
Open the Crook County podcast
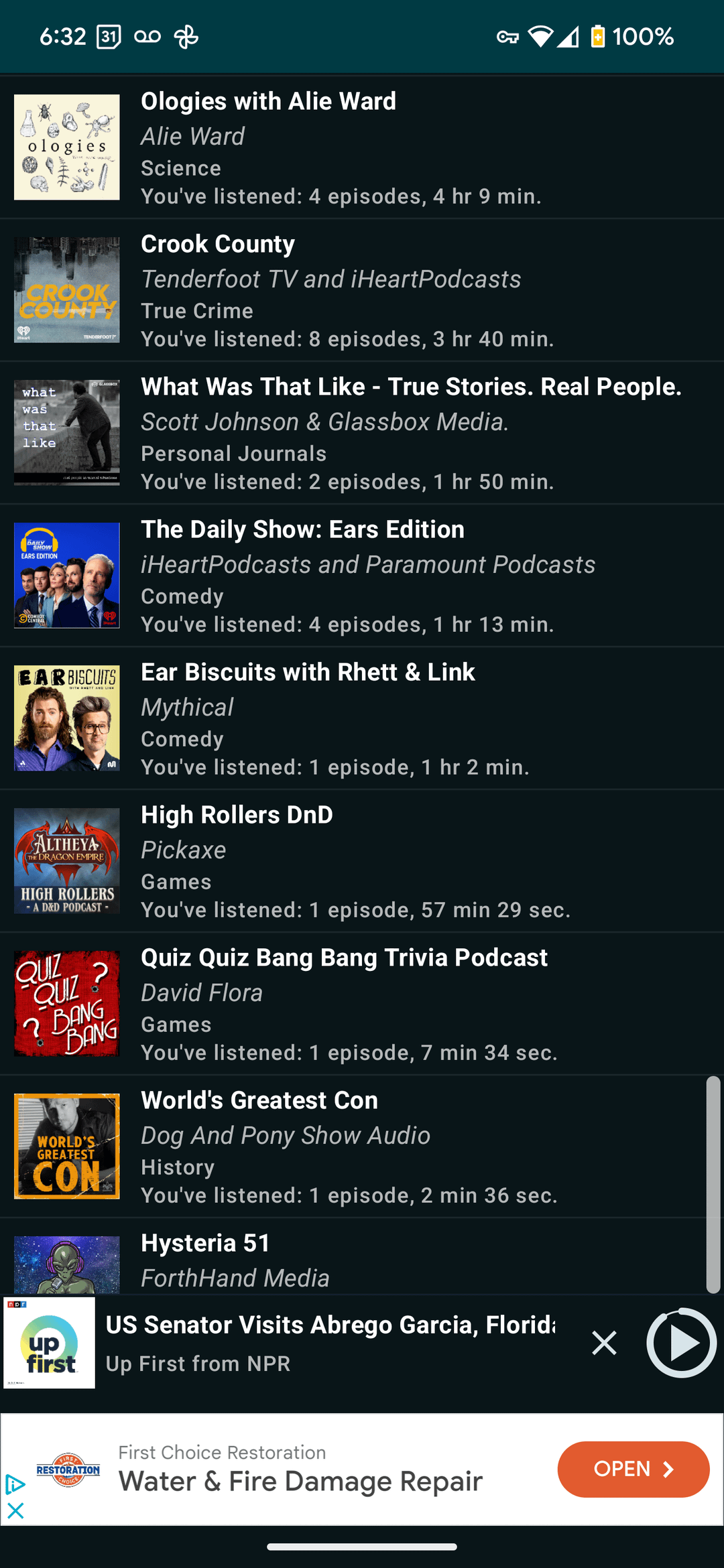coord(362,290)
